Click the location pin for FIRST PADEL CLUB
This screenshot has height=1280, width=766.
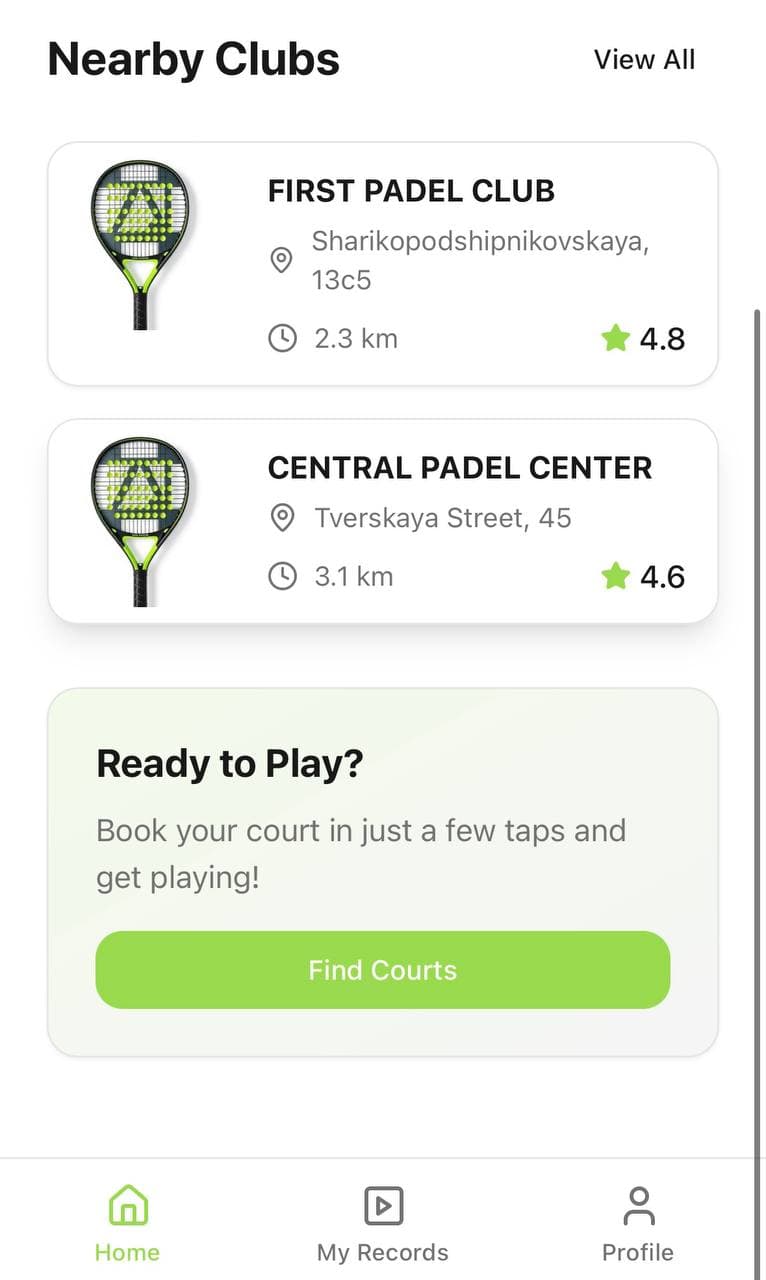[281, 259]
